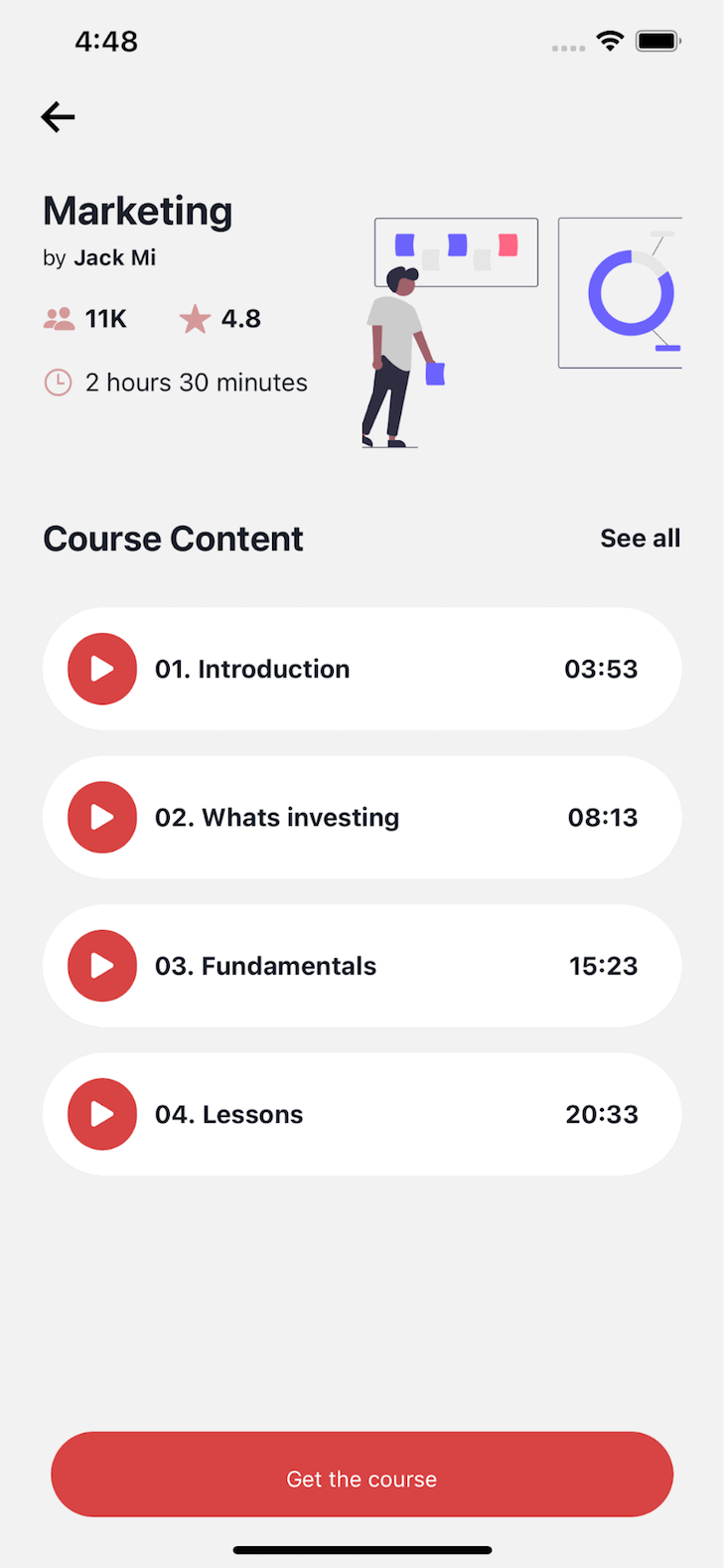
Task: Start the 03. Fundamentals lesson
Action: tap(101, 965)
